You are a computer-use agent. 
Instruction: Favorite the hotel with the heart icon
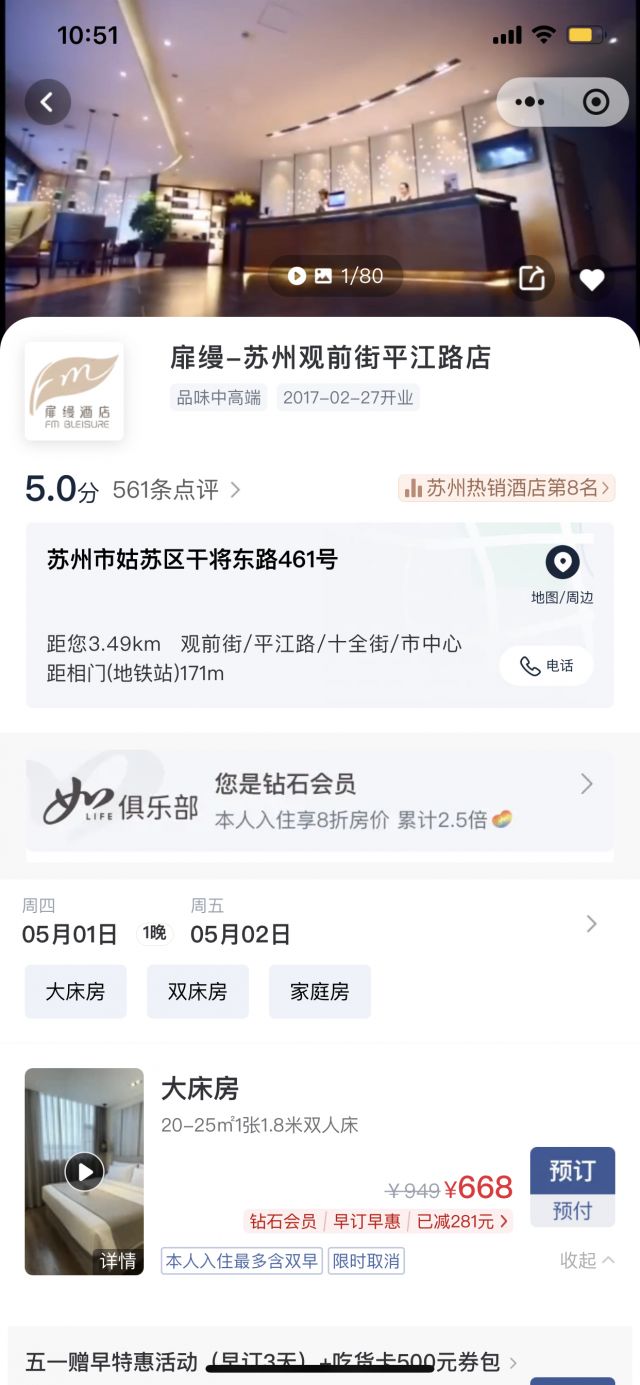tap(592, 280)
